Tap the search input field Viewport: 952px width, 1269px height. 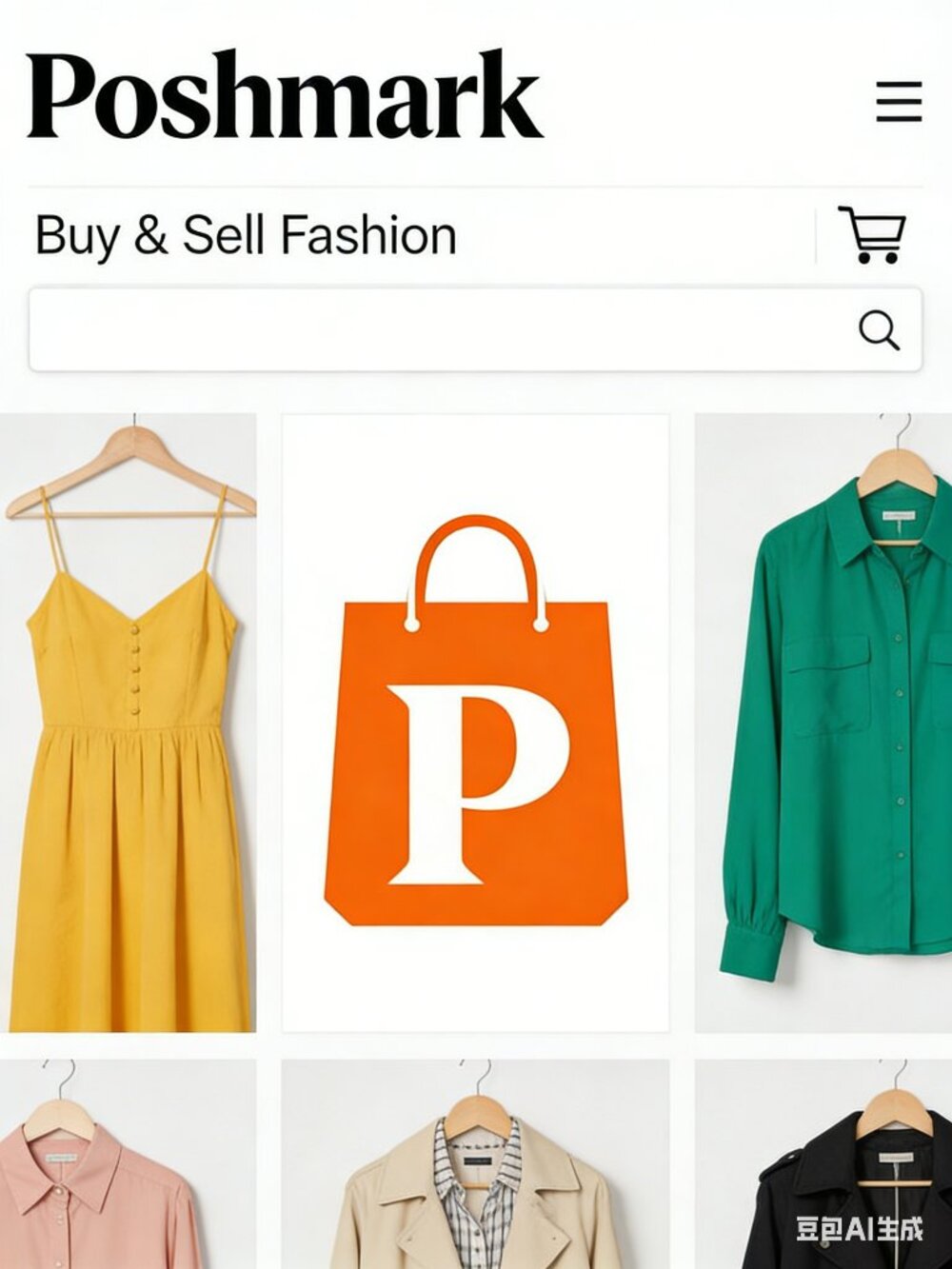pyautogui.click(x=438, y=330)
